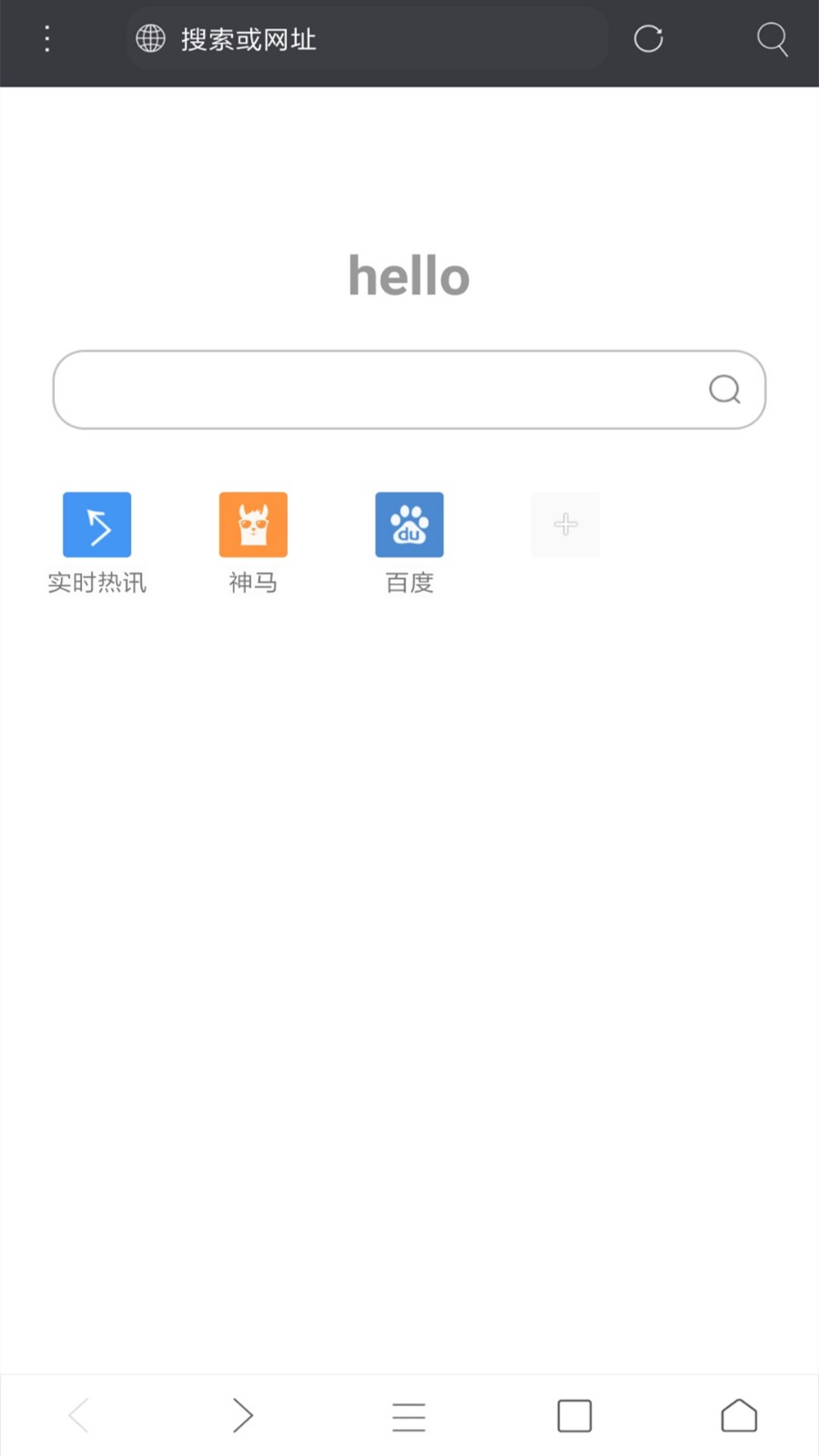Go to the browser home page
The image size is (819, 1456).
[739, 1416]
